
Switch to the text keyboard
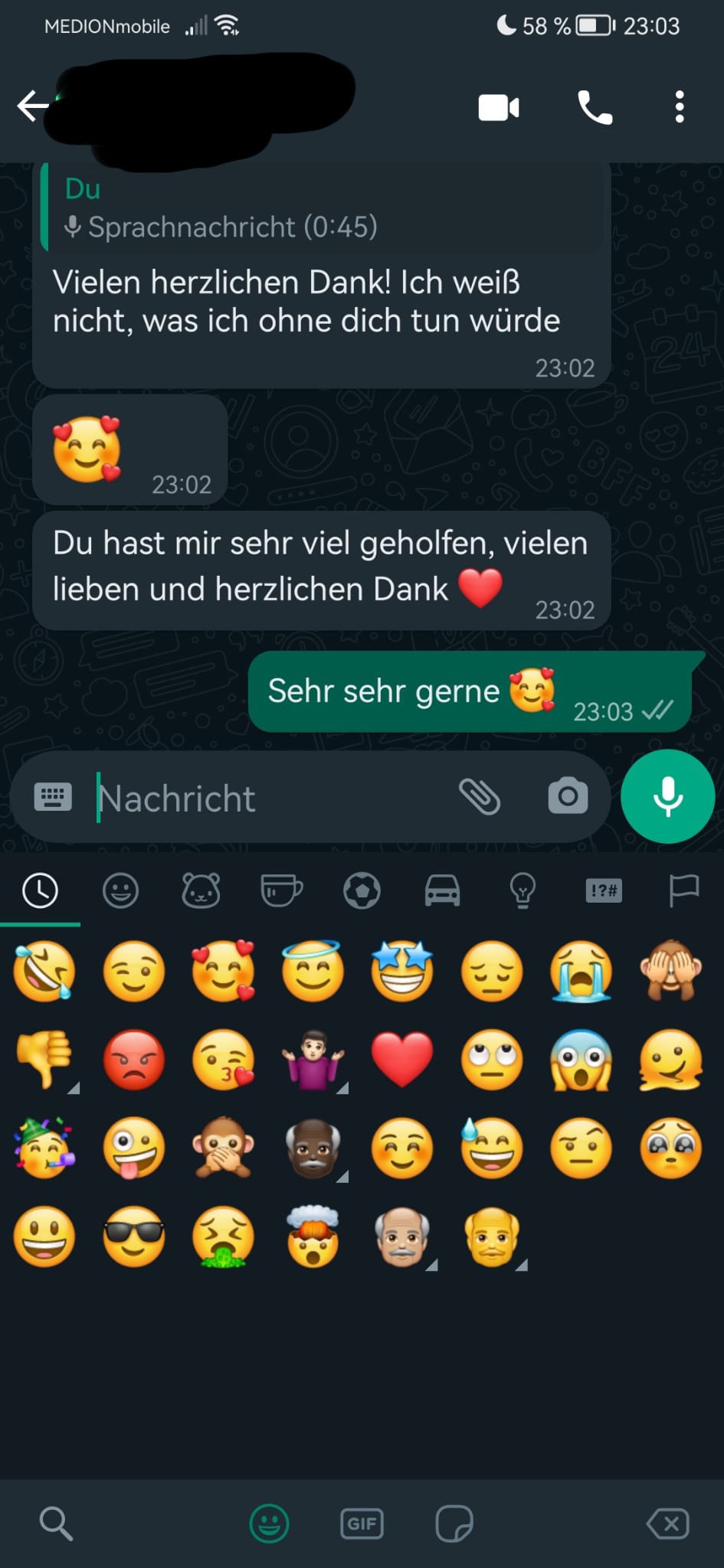(x=53, y=797)
